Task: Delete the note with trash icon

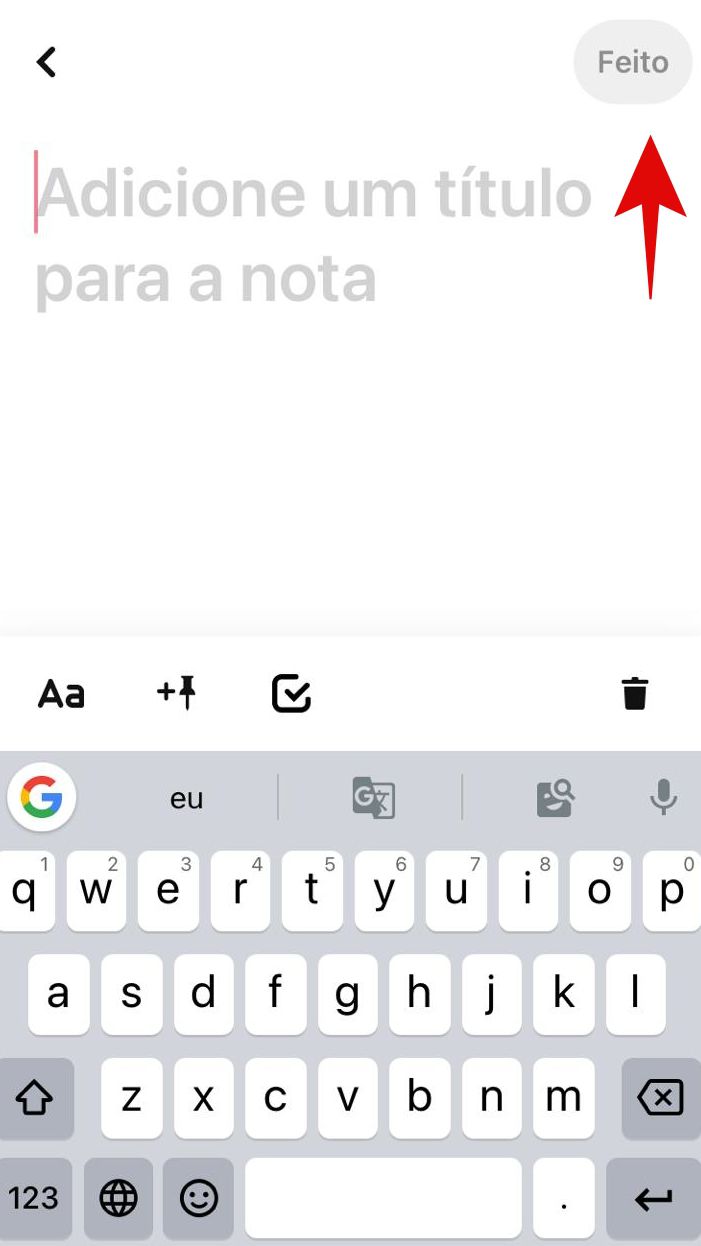Action: click(635, 693)
